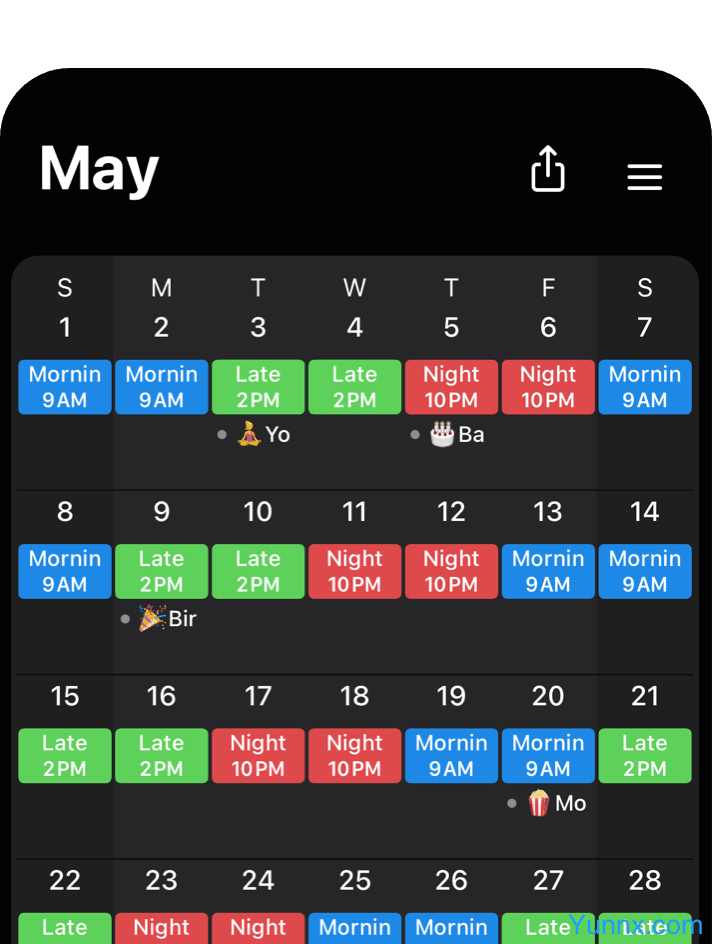Screen dimensions: 712x944
Task: Open the hamburger menu
Action: (x=645, y=177)
